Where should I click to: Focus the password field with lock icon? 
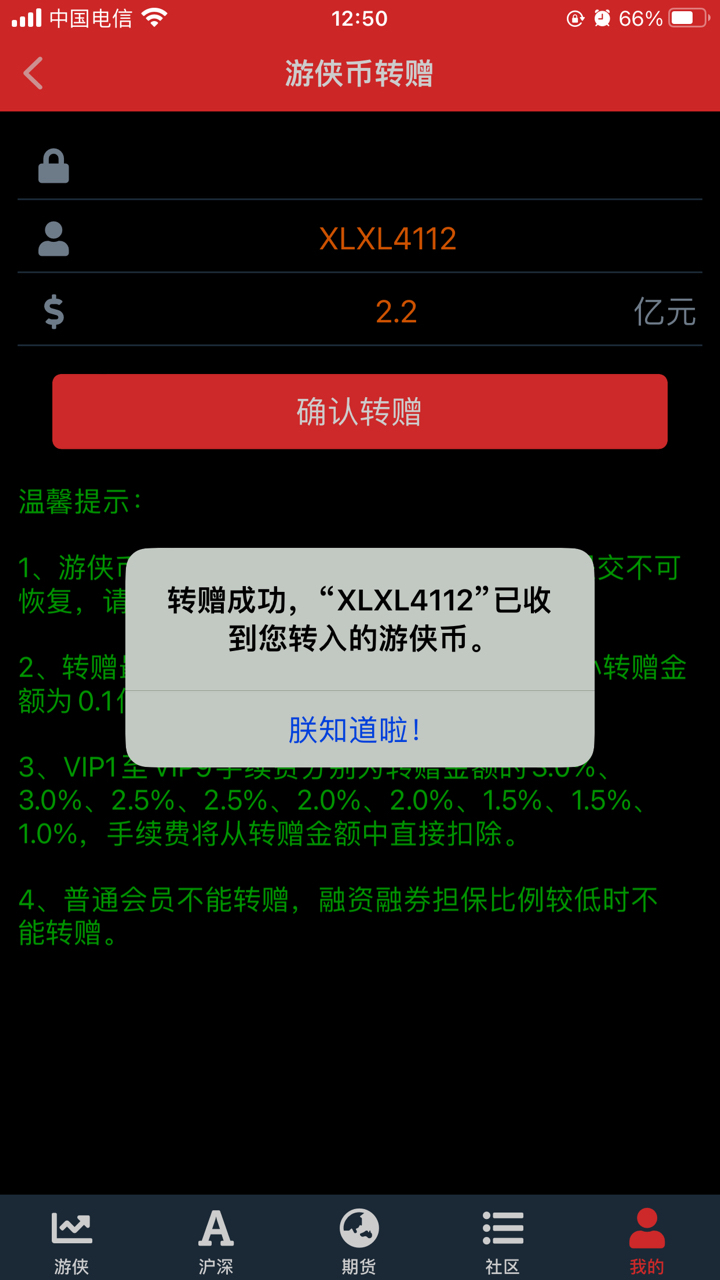(360, 165)
